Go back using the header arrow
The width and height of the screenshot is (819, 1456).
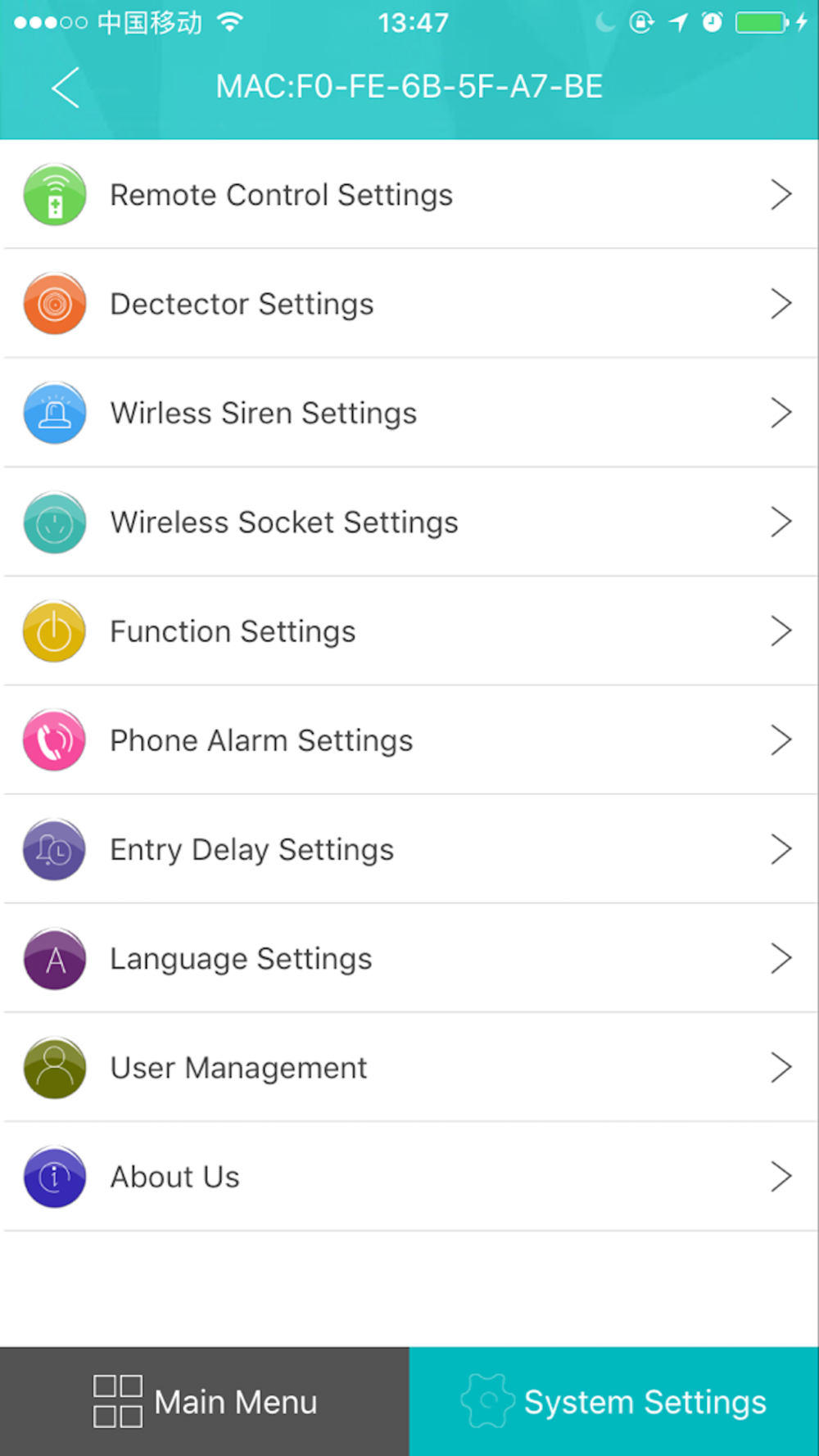pyautogui.click(x=66, y=87)
